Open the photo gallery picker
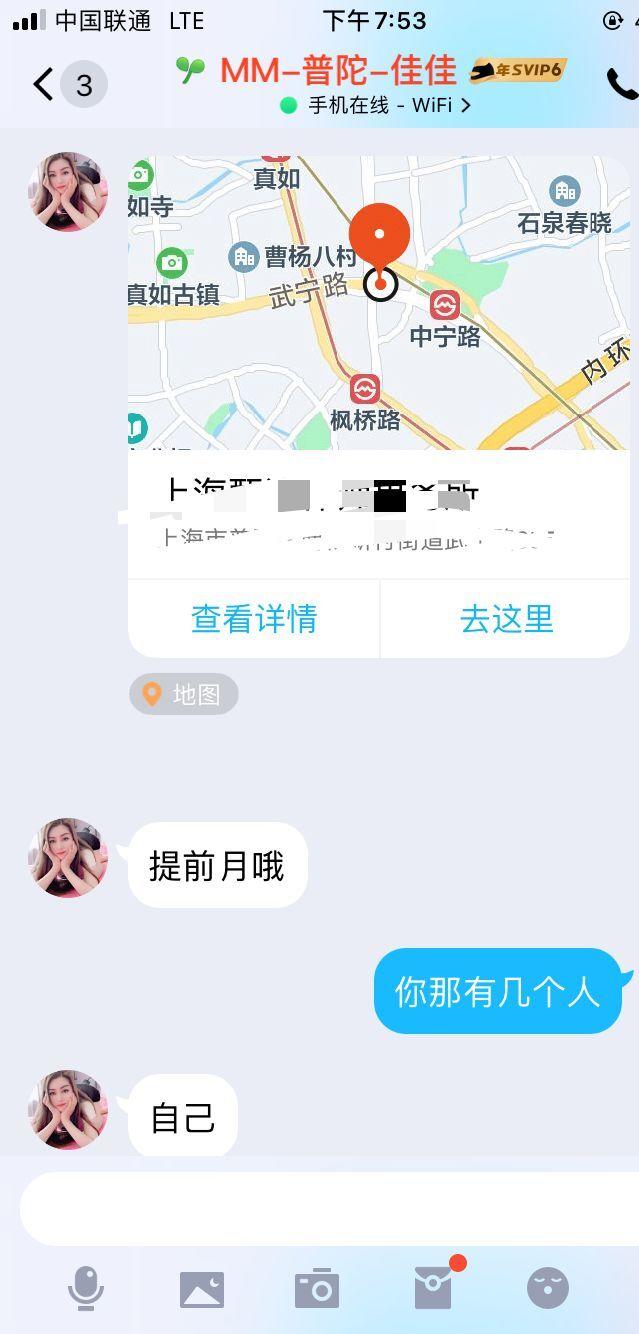 pos(202,1289)
